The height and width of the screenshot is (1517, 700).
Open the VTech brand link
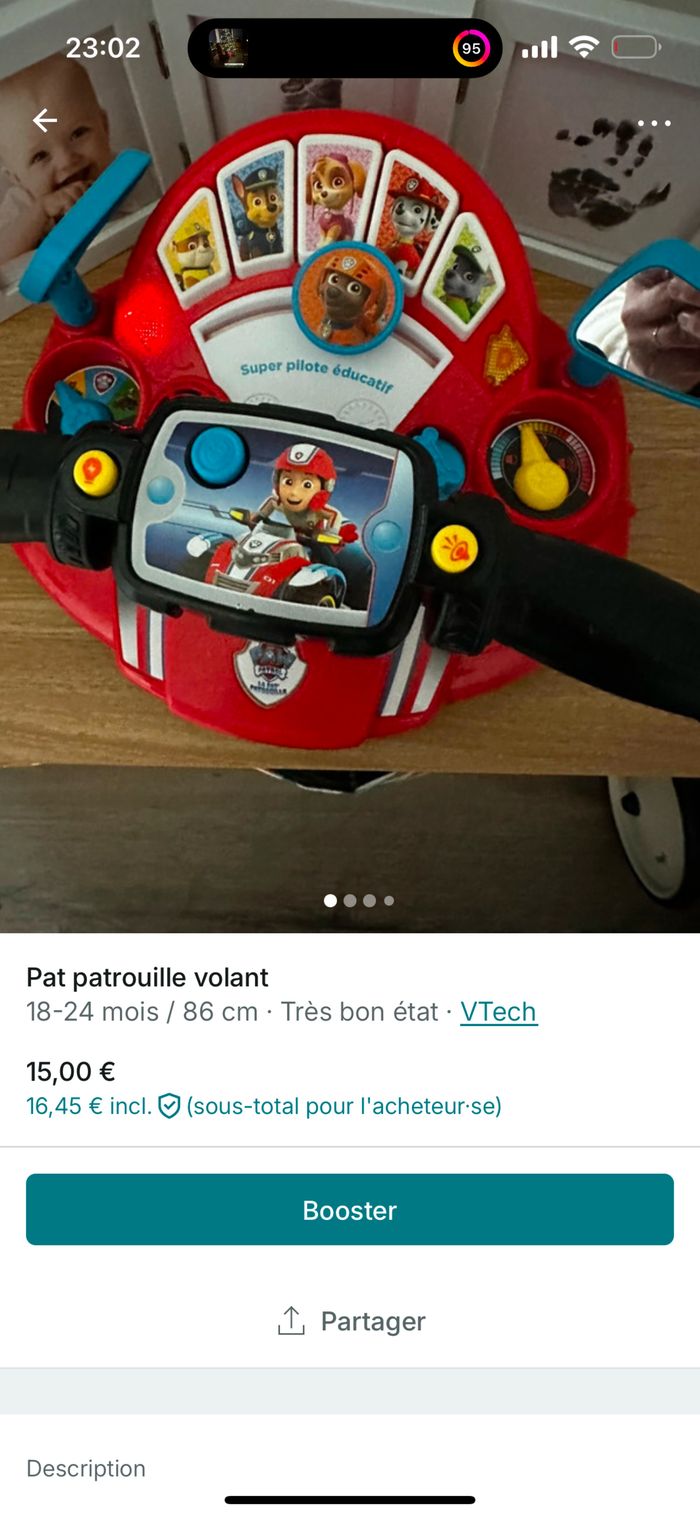(x=498, y=1012)
